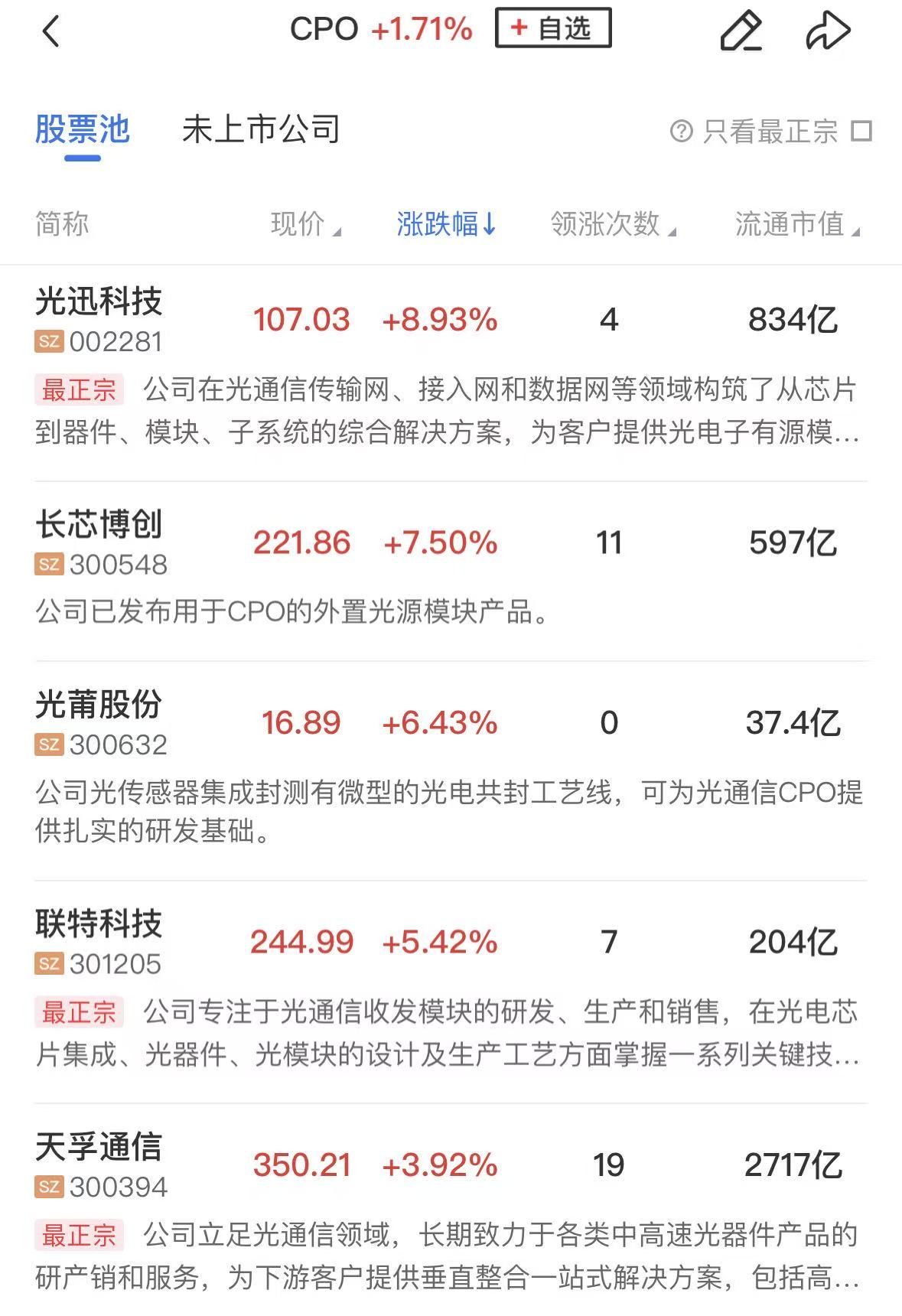Sort by 领涨次数 column
This screenshot has width=902, height=1316.
click(x=612, y=224)
